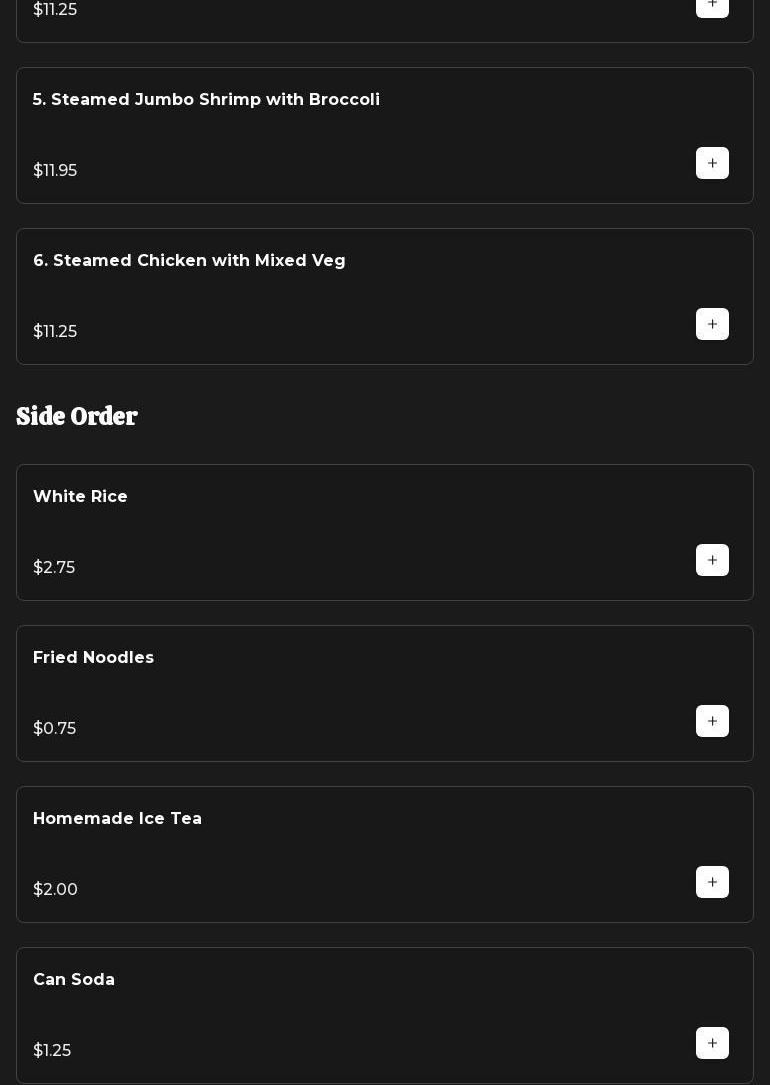Viewport: 770px width, 1085px height.
Task: Add Steamed Jumbo Shrimp with Broccoli to order
Action: point(712,163)
